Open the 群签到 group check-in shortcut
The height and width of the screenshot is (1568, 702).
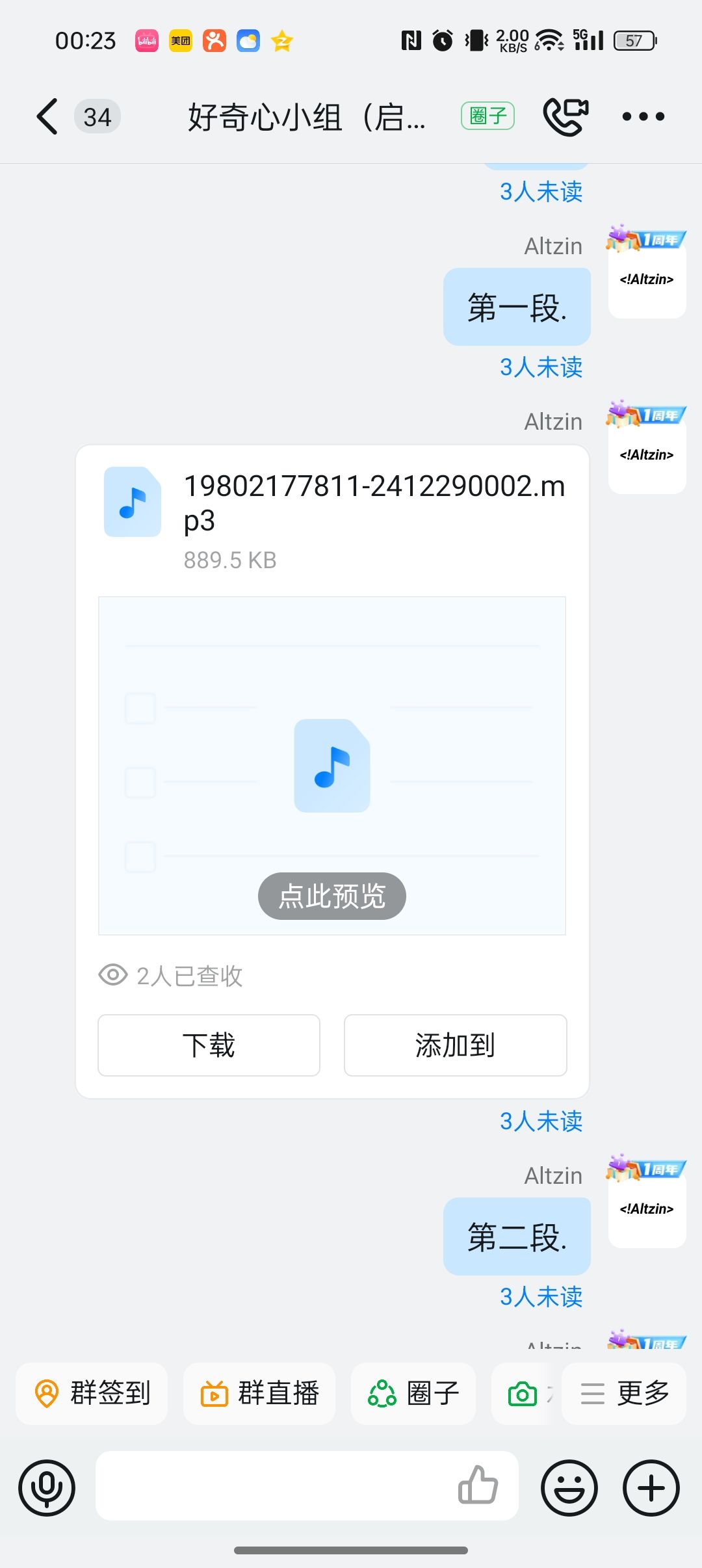(x=92, y=1394)
